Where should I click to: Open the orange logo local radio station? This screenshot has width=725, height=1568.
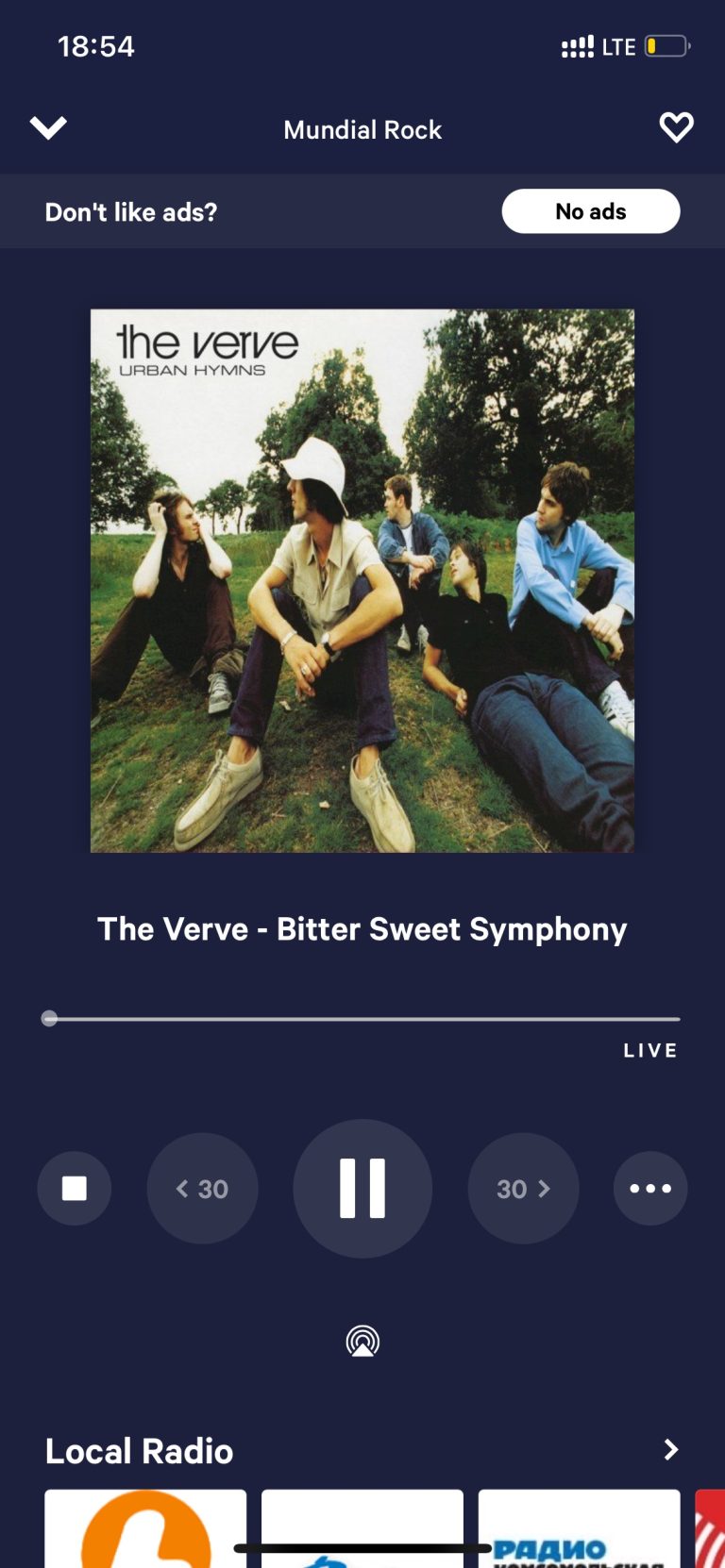tap(145, 1528)
